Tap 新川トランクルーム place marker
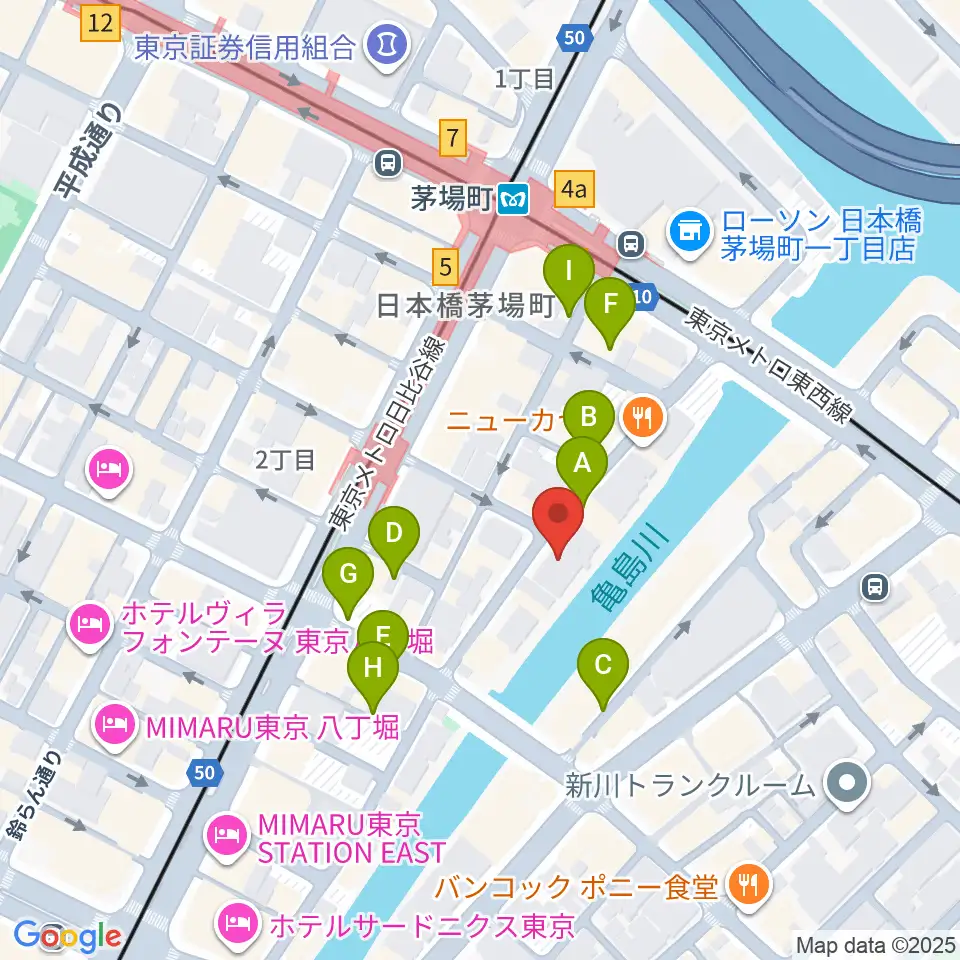The height and width of the screenshot is (960, 960). (847, 784)
